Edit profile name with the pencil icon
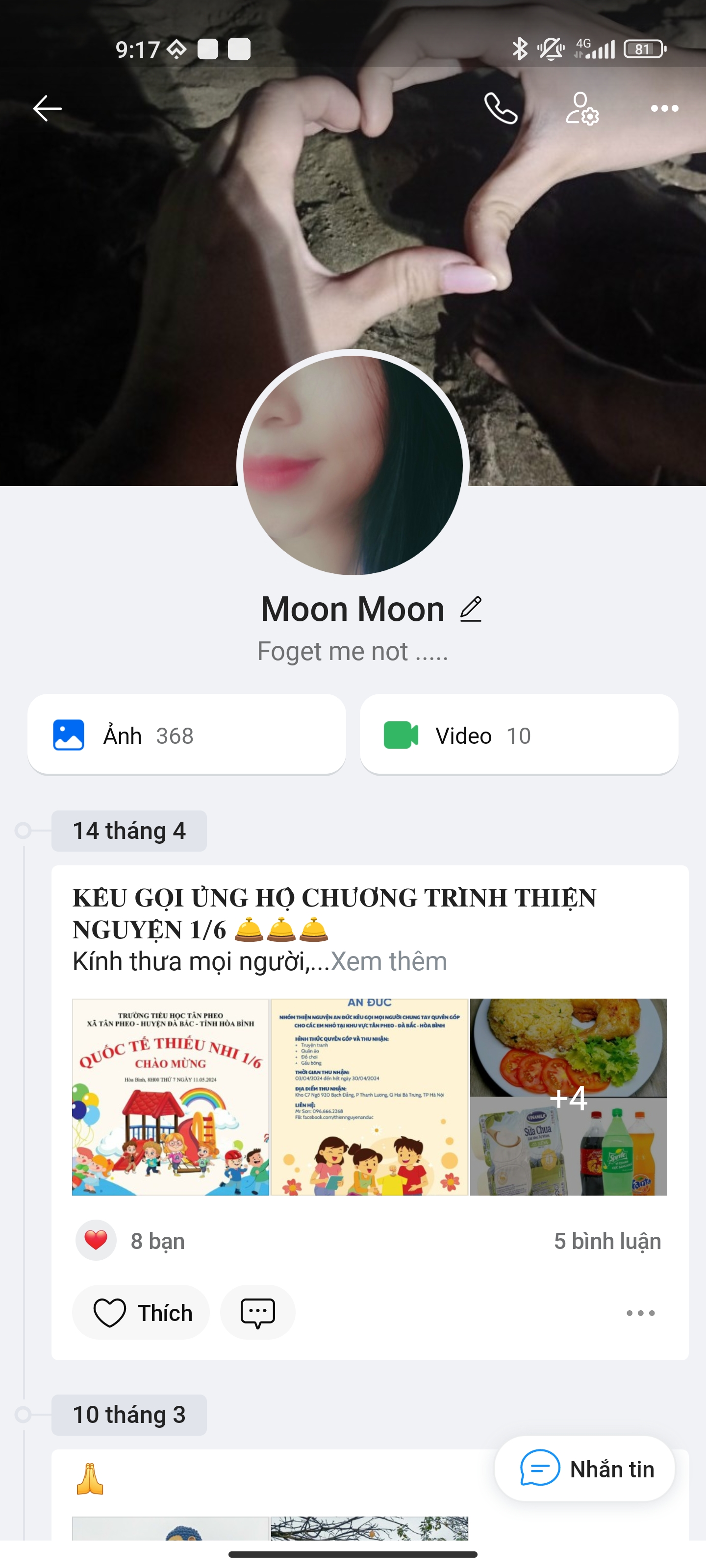Viewport: 706px width, 1568px height. point(472,609)
